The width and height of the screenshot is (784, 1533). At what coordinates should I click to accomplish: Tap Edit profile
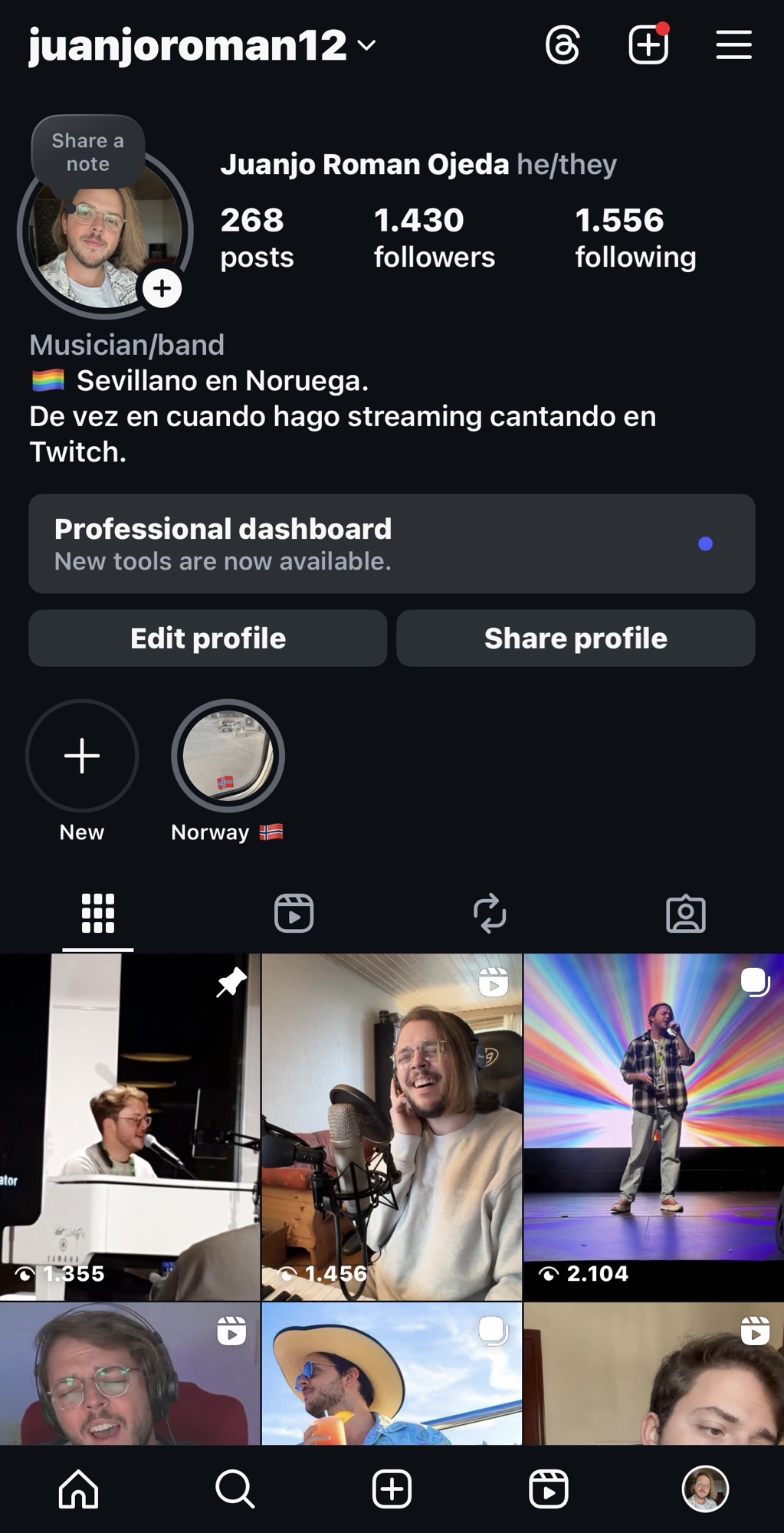click(208, 638)
